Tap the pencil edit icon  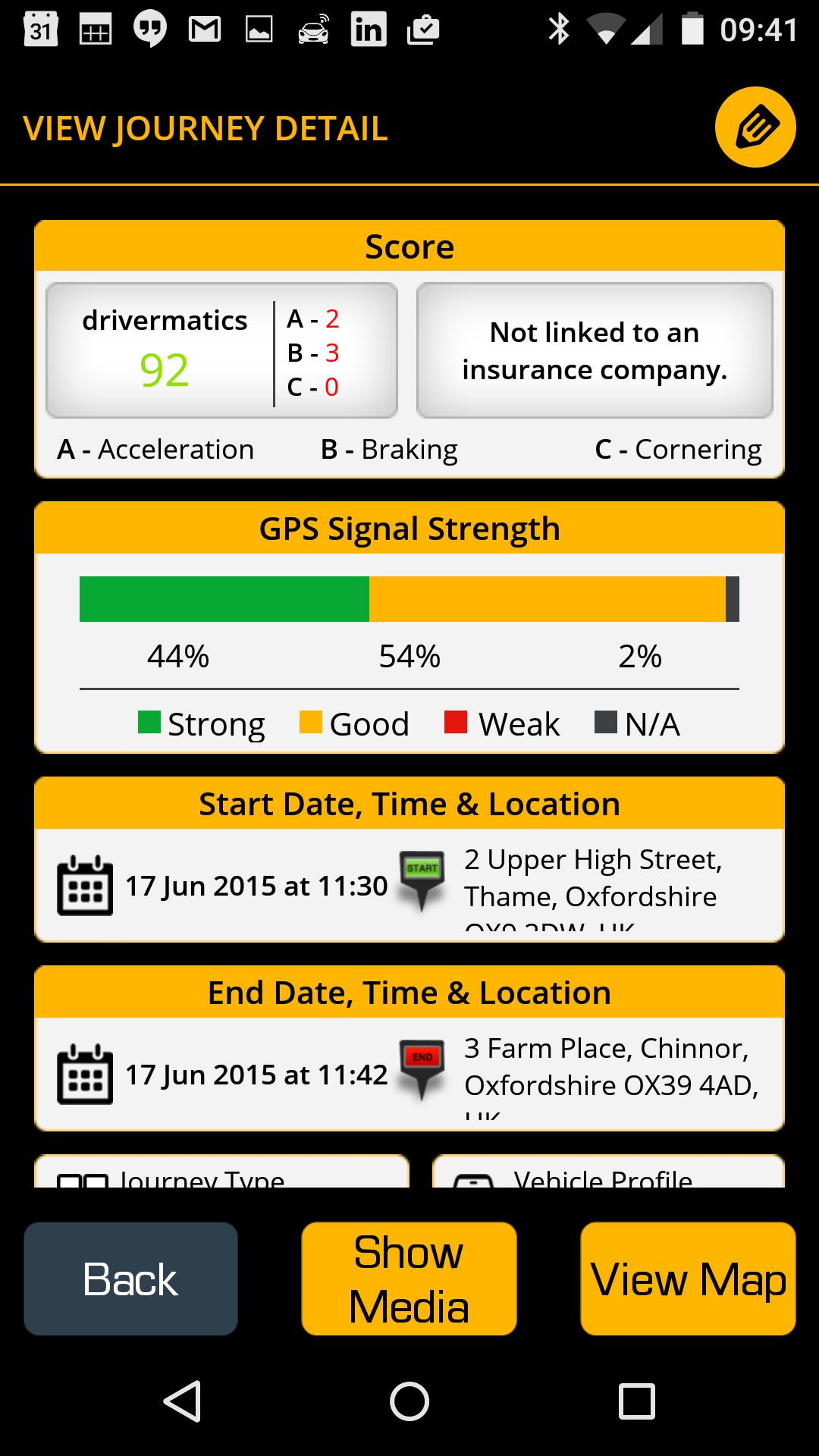pyautogui.click(x=755, y=127)
